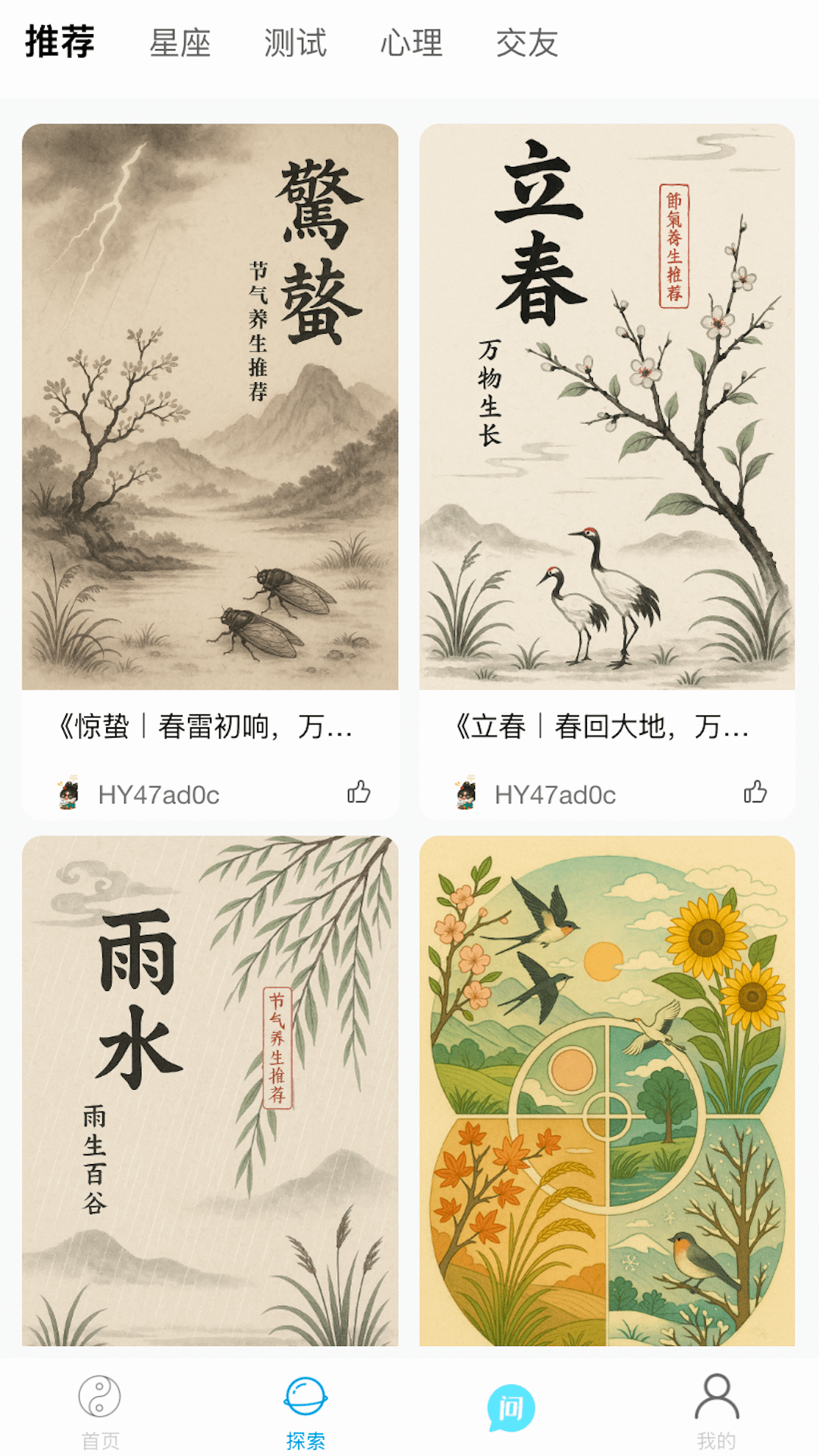Go to the 我的 profile tab
The width and height of the screenshot is (819, 1456).
(x=717, y=1411)
